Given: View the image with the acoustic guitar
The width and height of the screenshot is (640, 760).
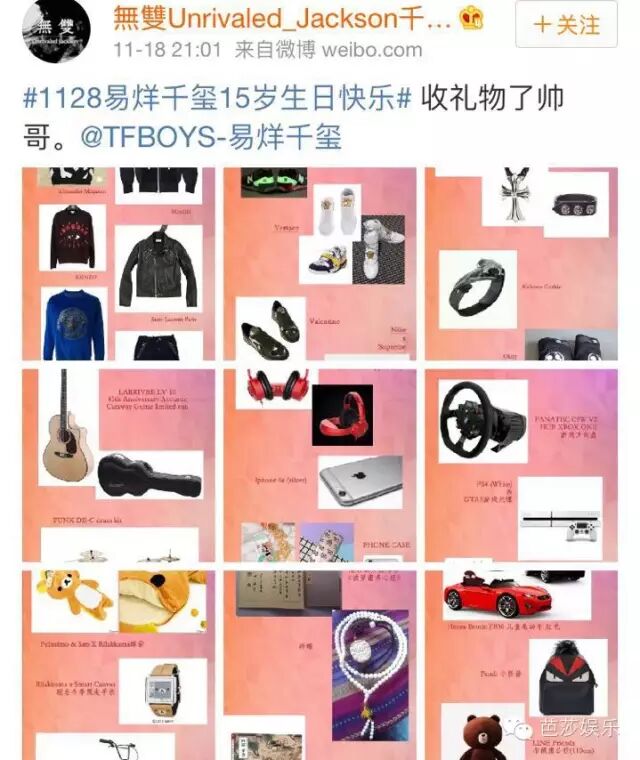Looking at the screenshot, I should [118, 465].
